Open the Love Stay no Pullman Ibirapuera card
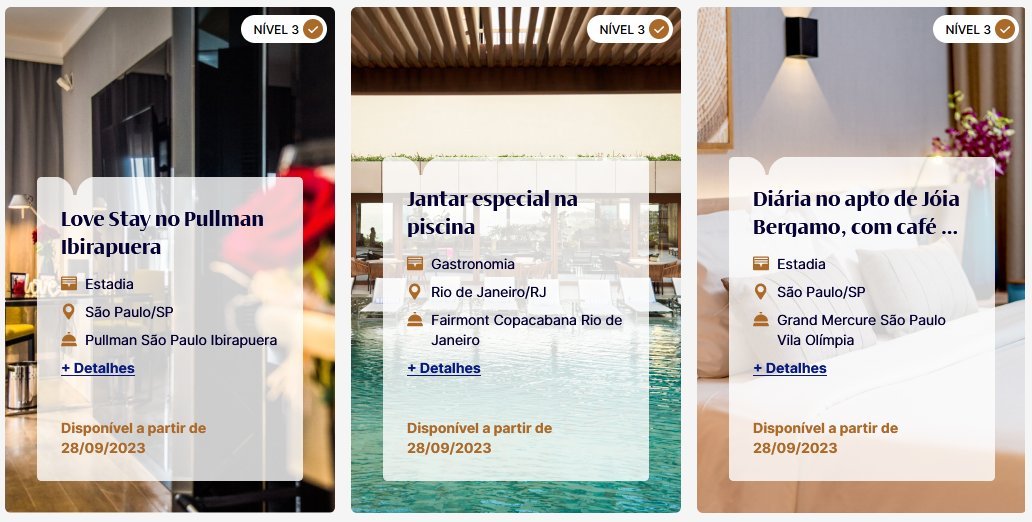 click(x=162, y=232)
